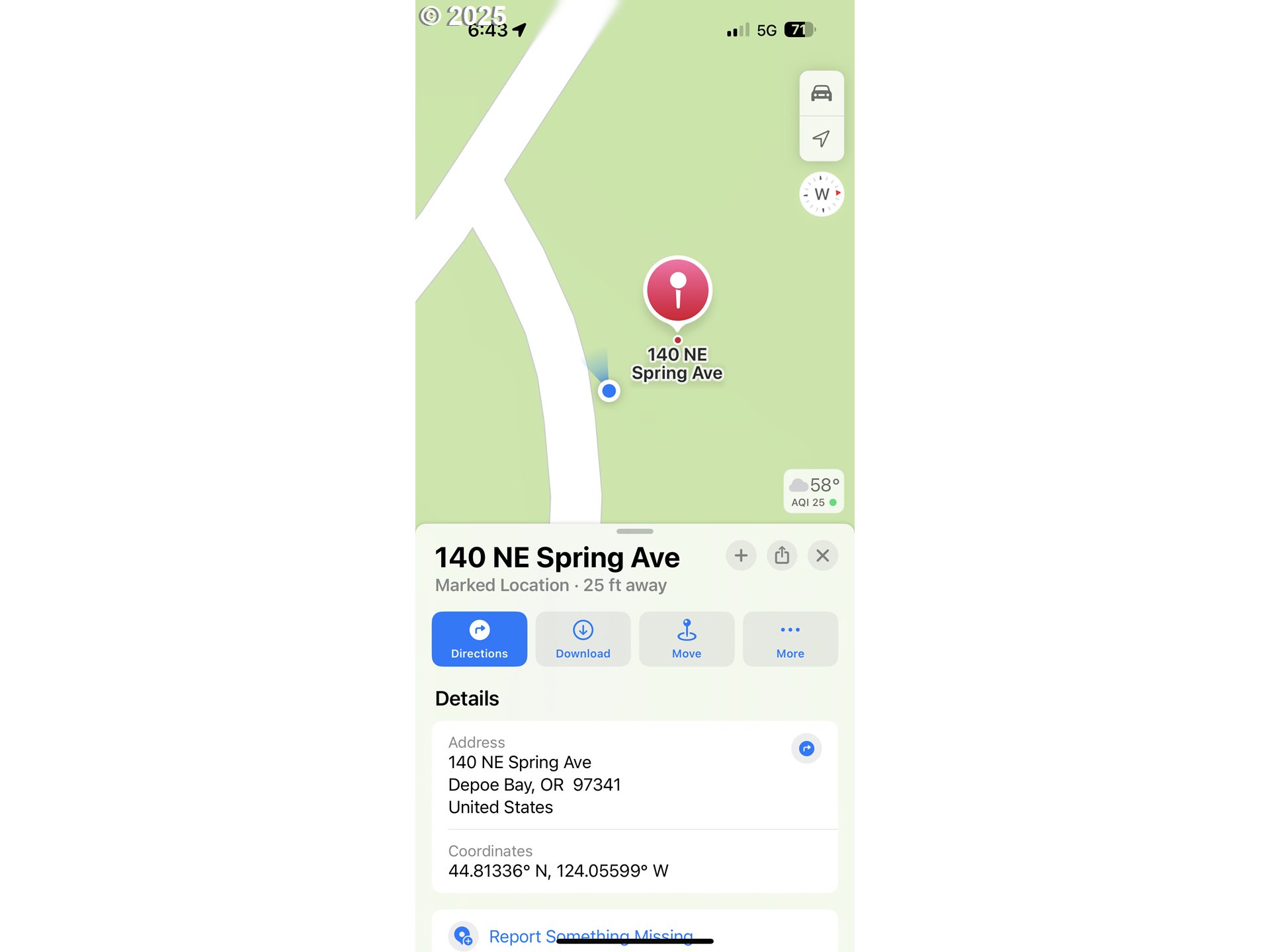Select the red marked location pin
This screenshot has width=1270, height=952.
click(677, 291)
